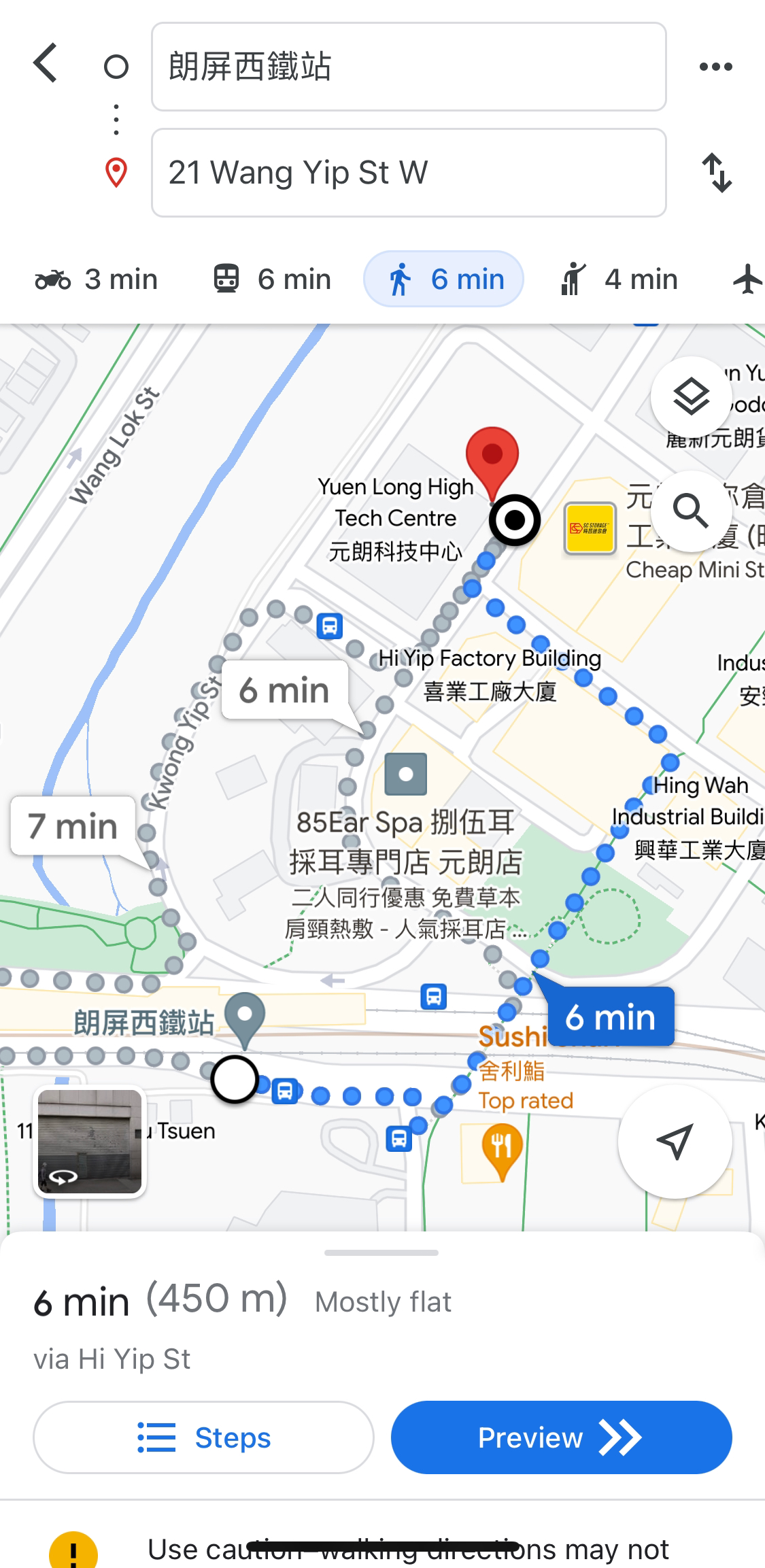Go back from directions screen

click(46, 64)
